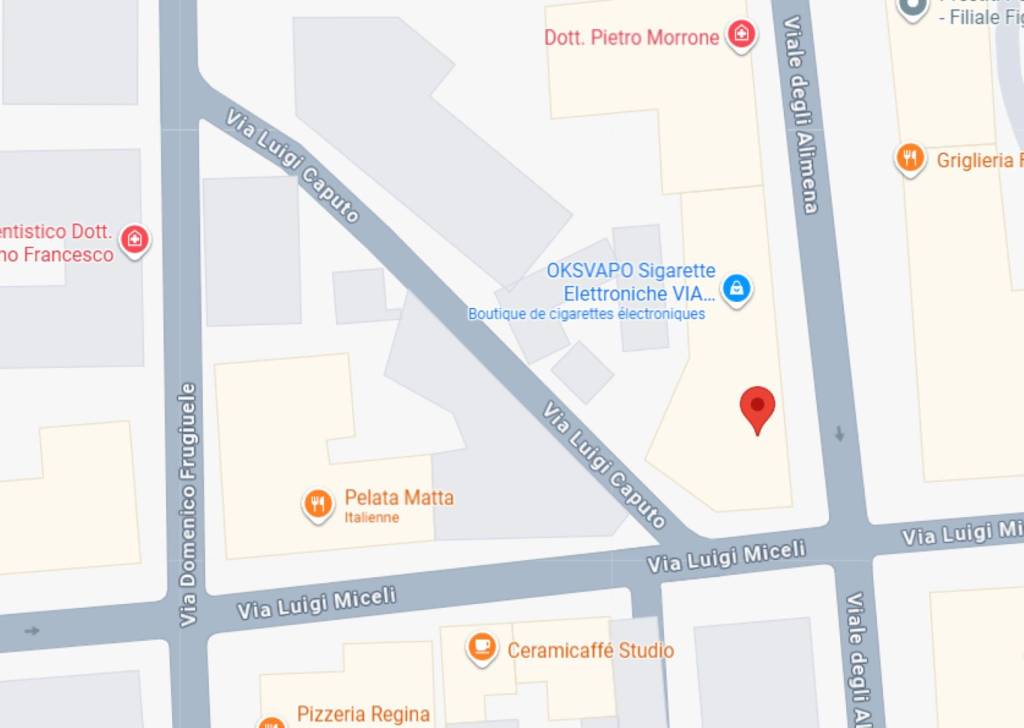
Task: Select the Ceramicaffé Studio café marker
Action: pos(483,648)
